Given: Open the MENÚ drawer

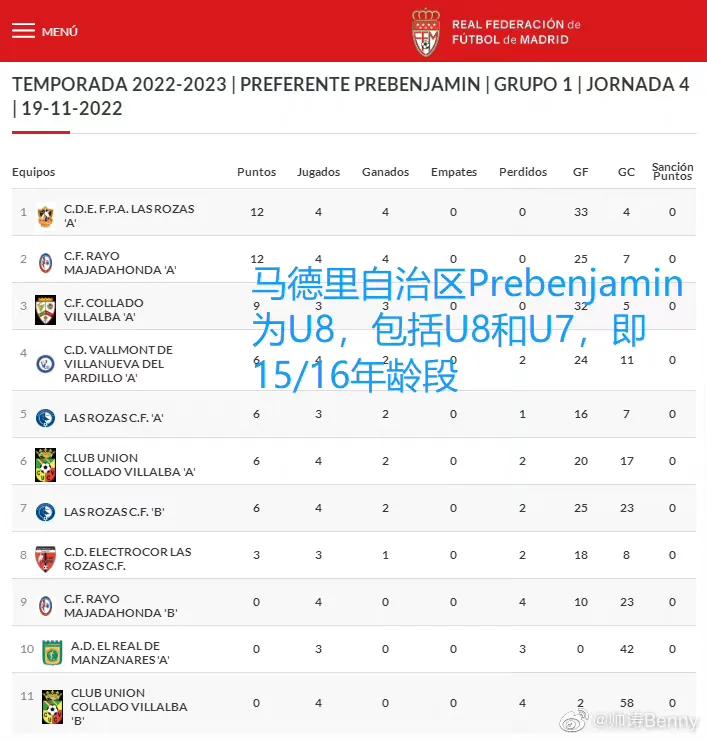Looking at the screenshot, I should (x=44, y=31).
